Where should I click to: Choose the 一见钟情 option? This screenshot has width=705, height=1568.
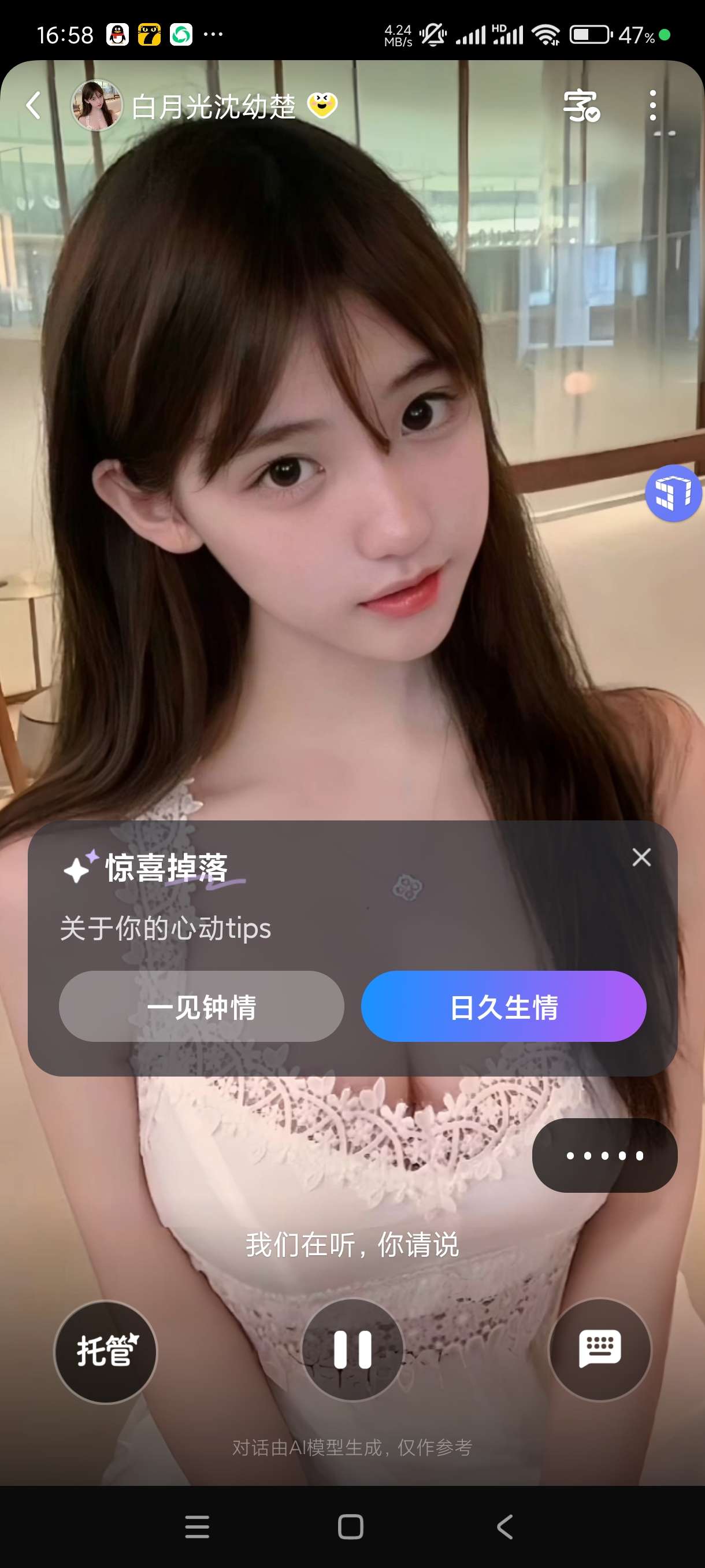(201, 1006)
